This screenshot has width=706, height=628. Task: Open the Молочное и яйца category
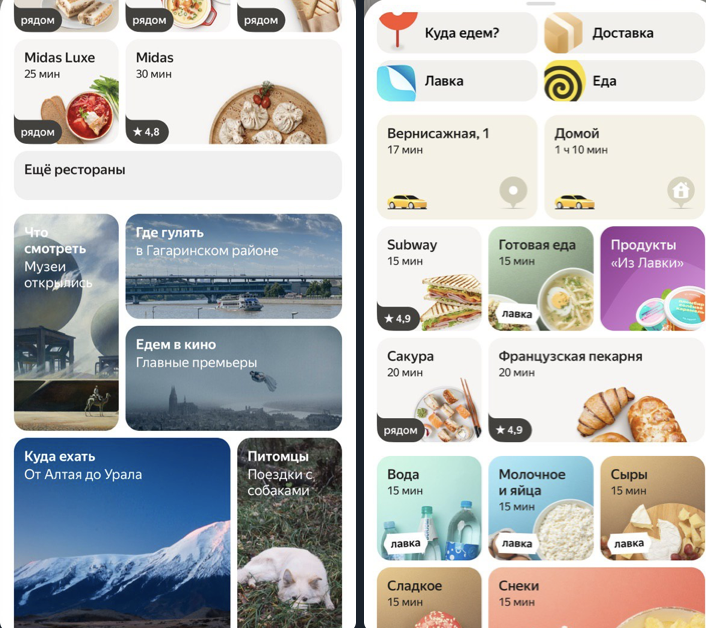tap(540, 508)
